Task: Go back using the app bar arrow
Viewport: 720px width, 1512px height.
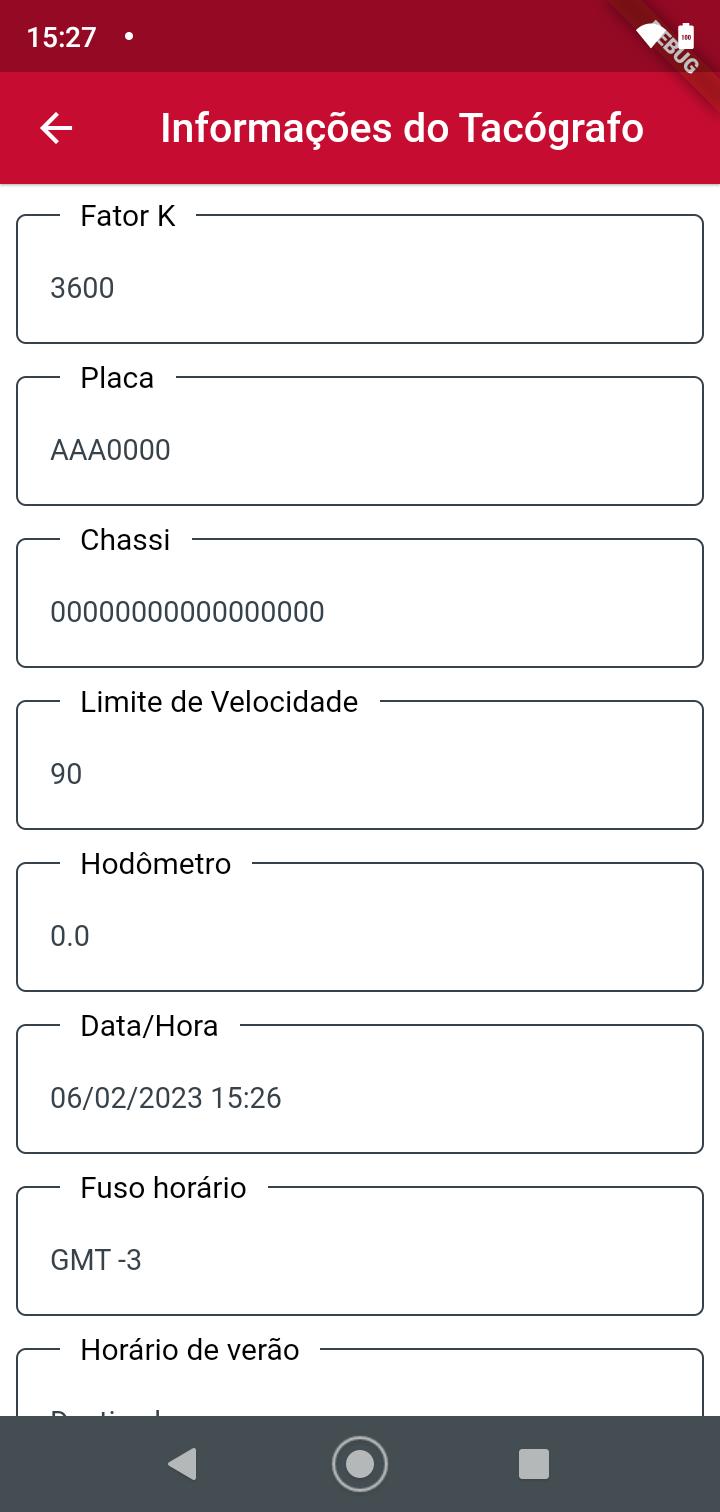Action: click(56, 128)
